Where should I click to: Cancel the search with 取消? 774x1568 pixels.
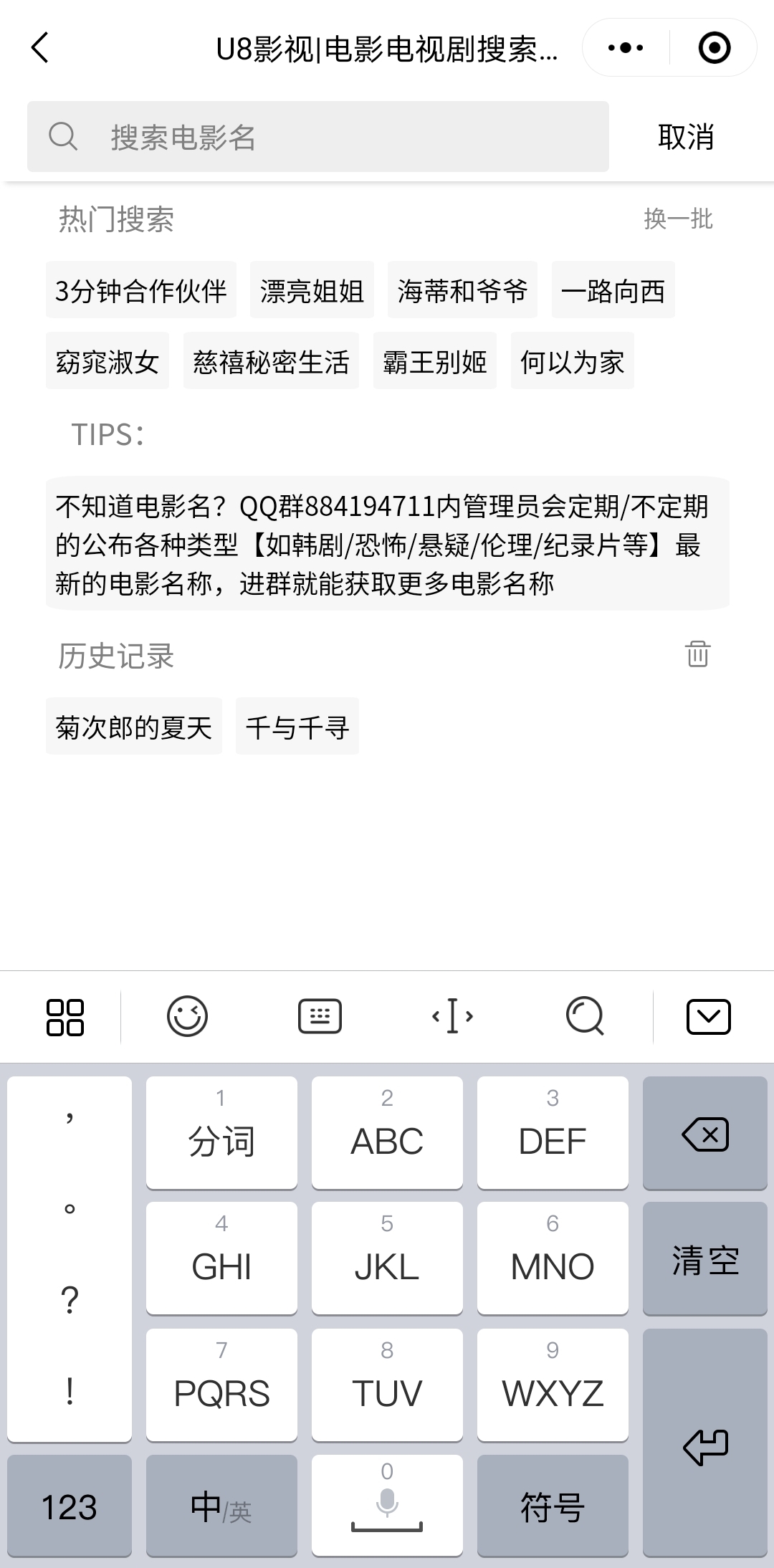(x=686, y=137)
